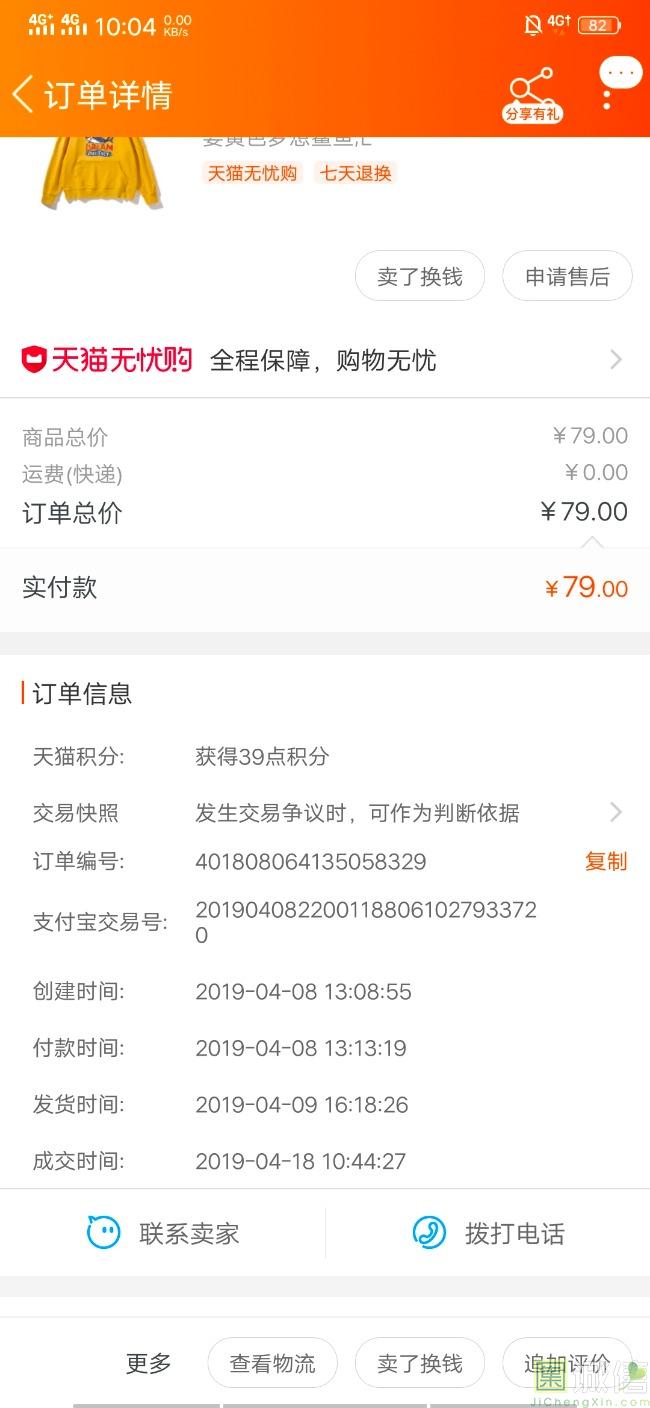Go back from order details

pos(23,94)
